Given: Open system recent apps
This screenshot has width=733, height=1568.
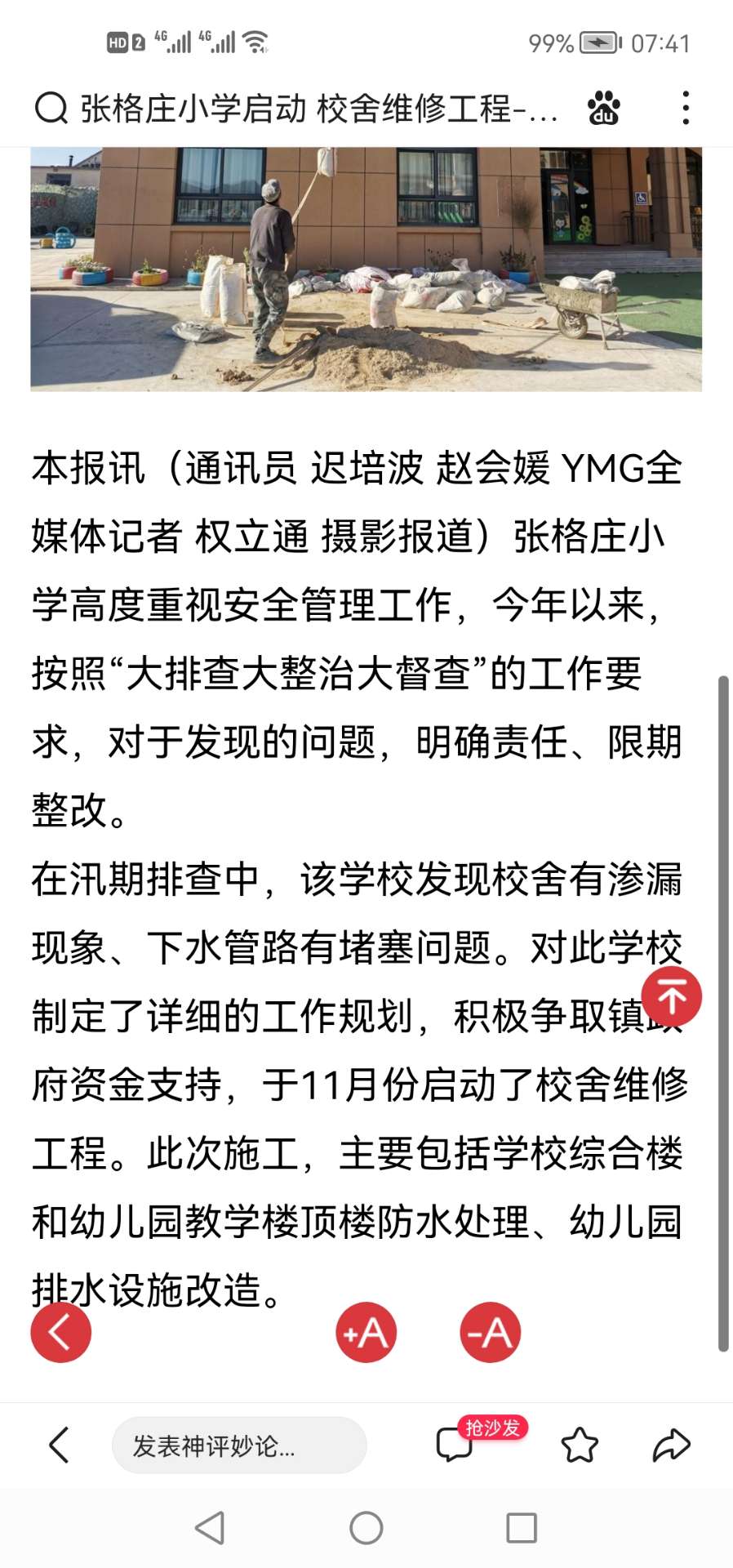Looking at the screenshot, I should [x=521, y=1527].
